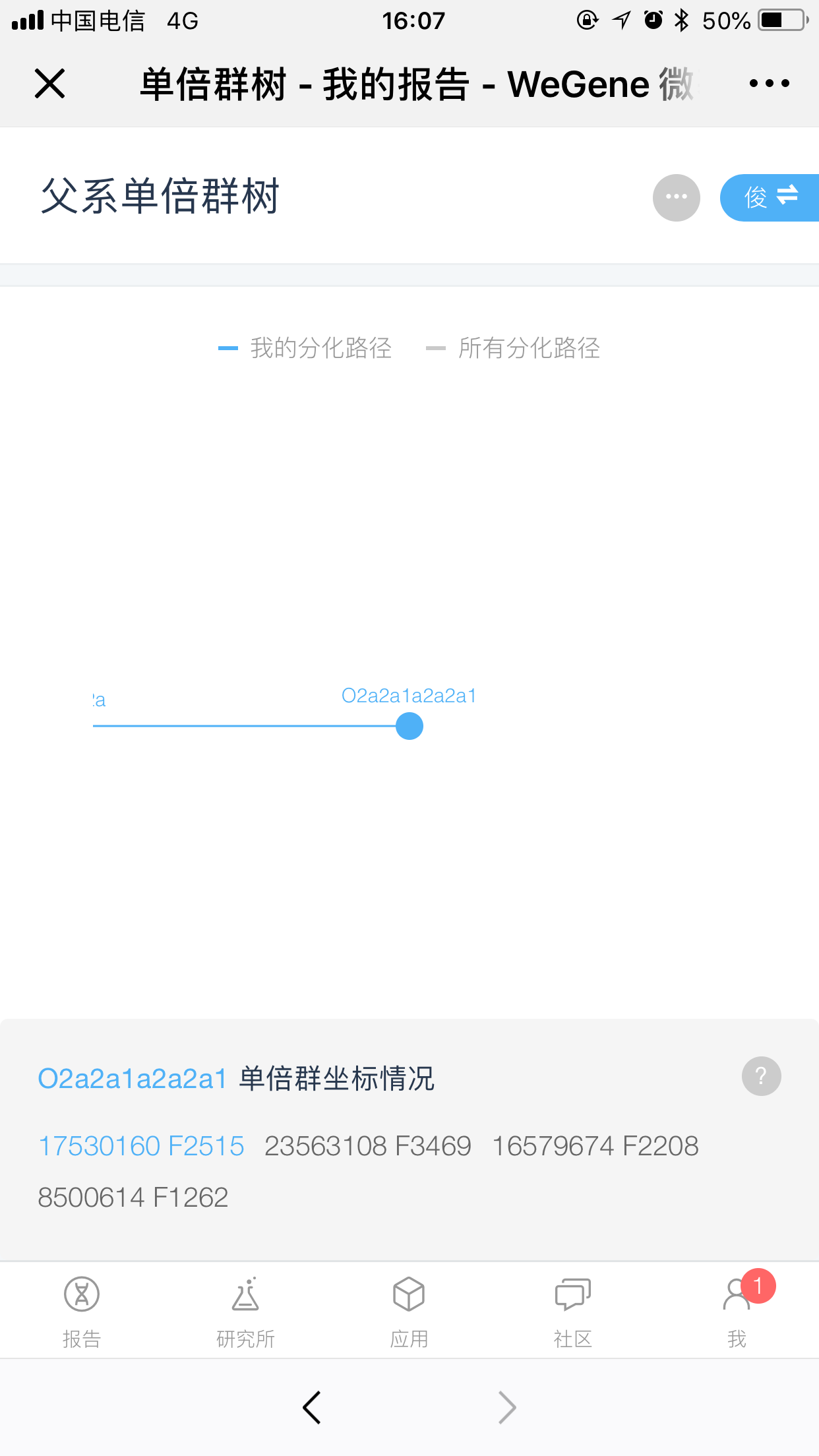Switch to the 研究所 tab
Image resolution: width=819 pixels, height=1456 pixels.
tap(245, 1311)
